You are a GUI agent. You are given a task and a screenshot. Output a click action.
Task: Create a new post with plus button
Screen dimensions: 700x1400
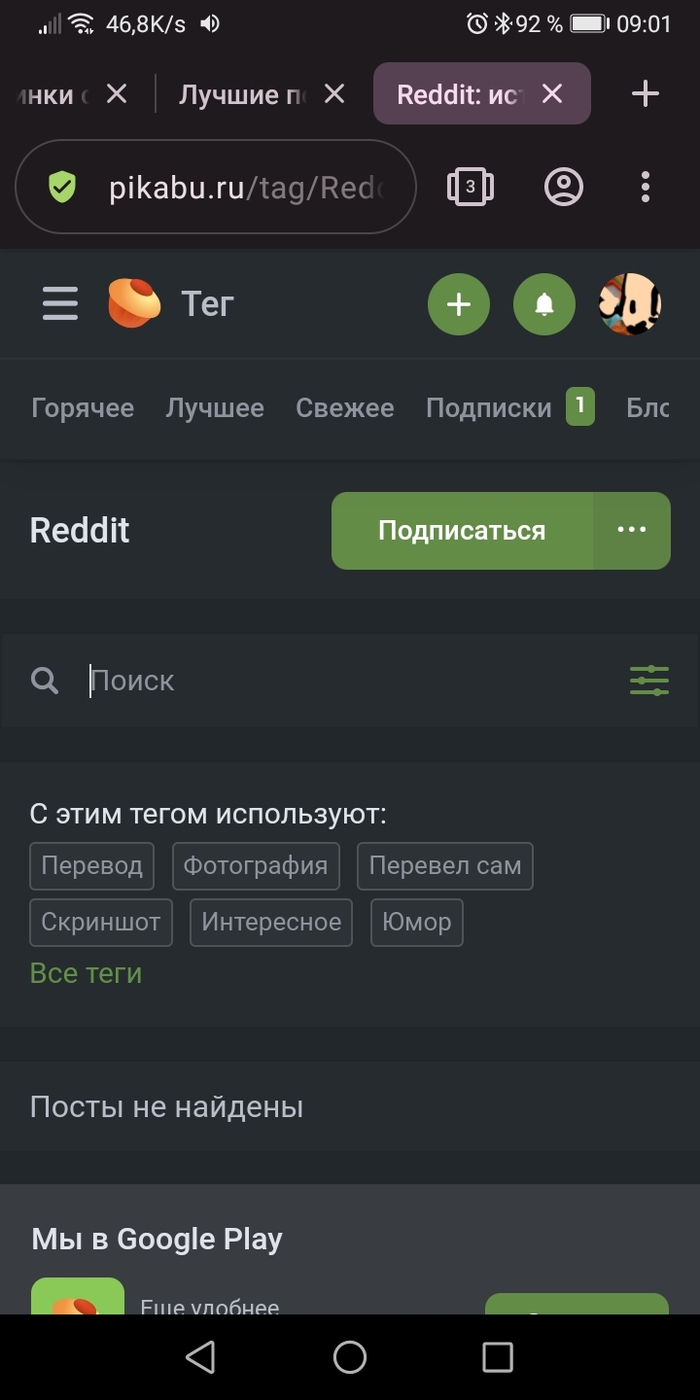click(459, 304)
